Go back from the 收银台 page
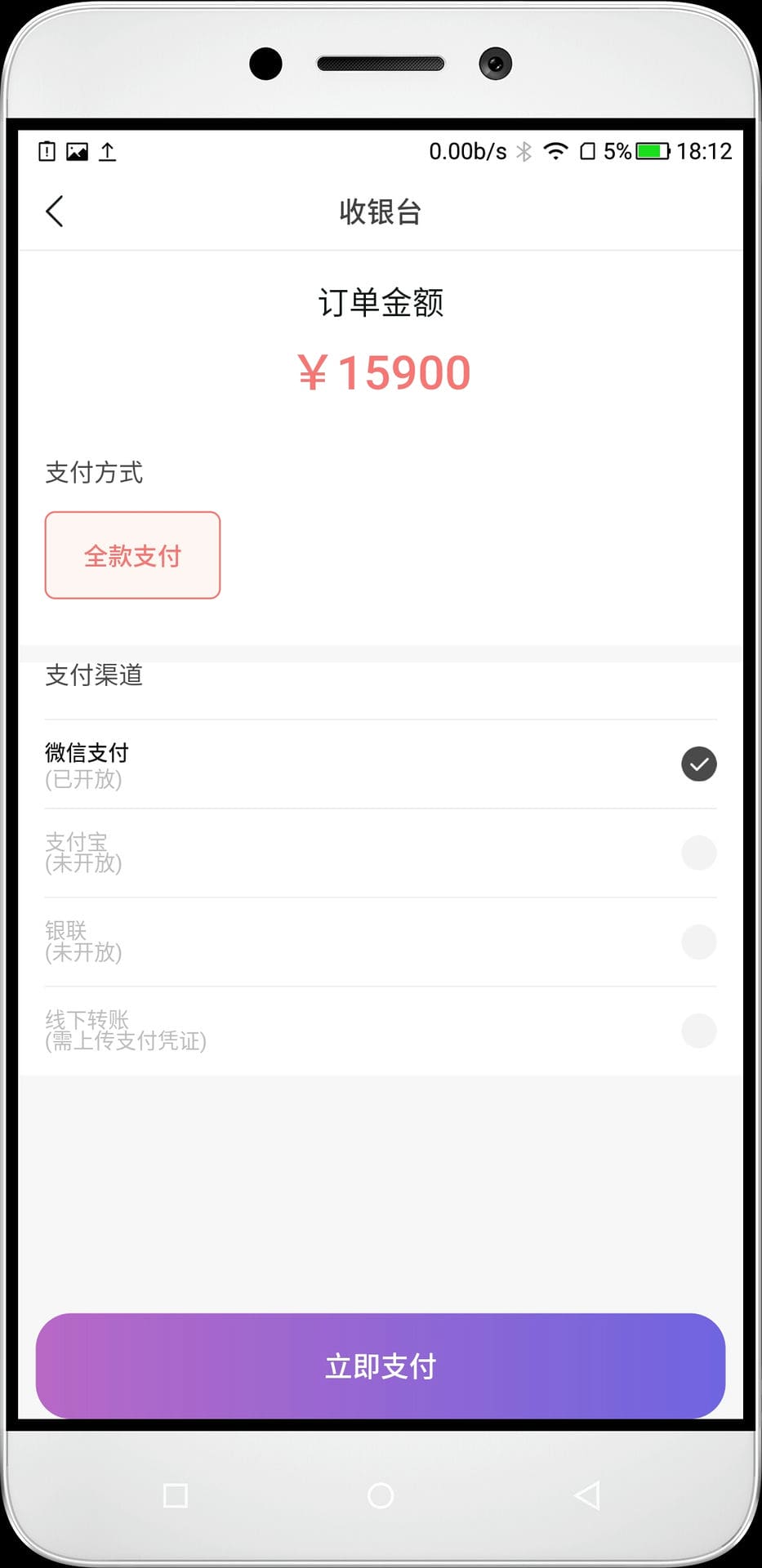Image resolution: width=762 pixels, height=1568 pixels. 55,212
